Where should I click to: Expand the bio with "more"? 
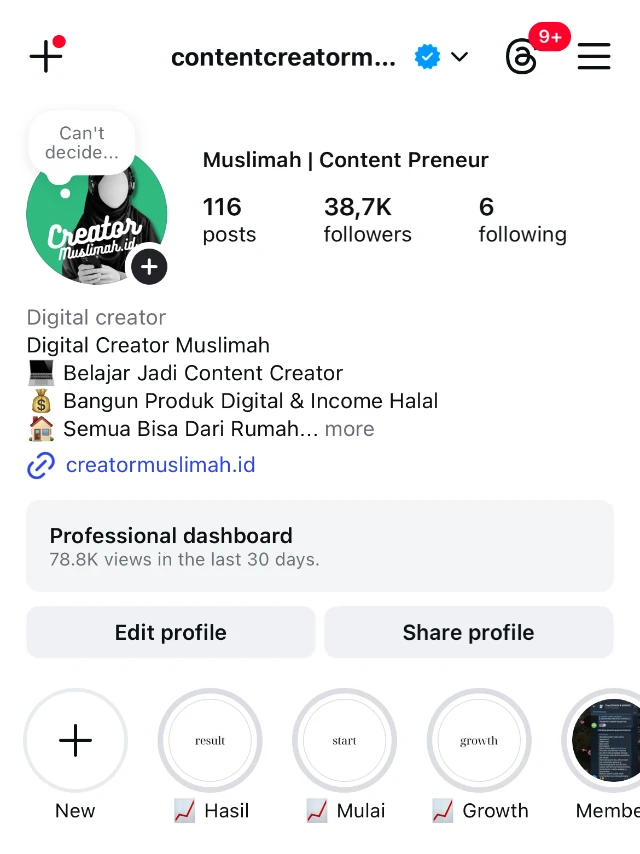pos(349,429)
